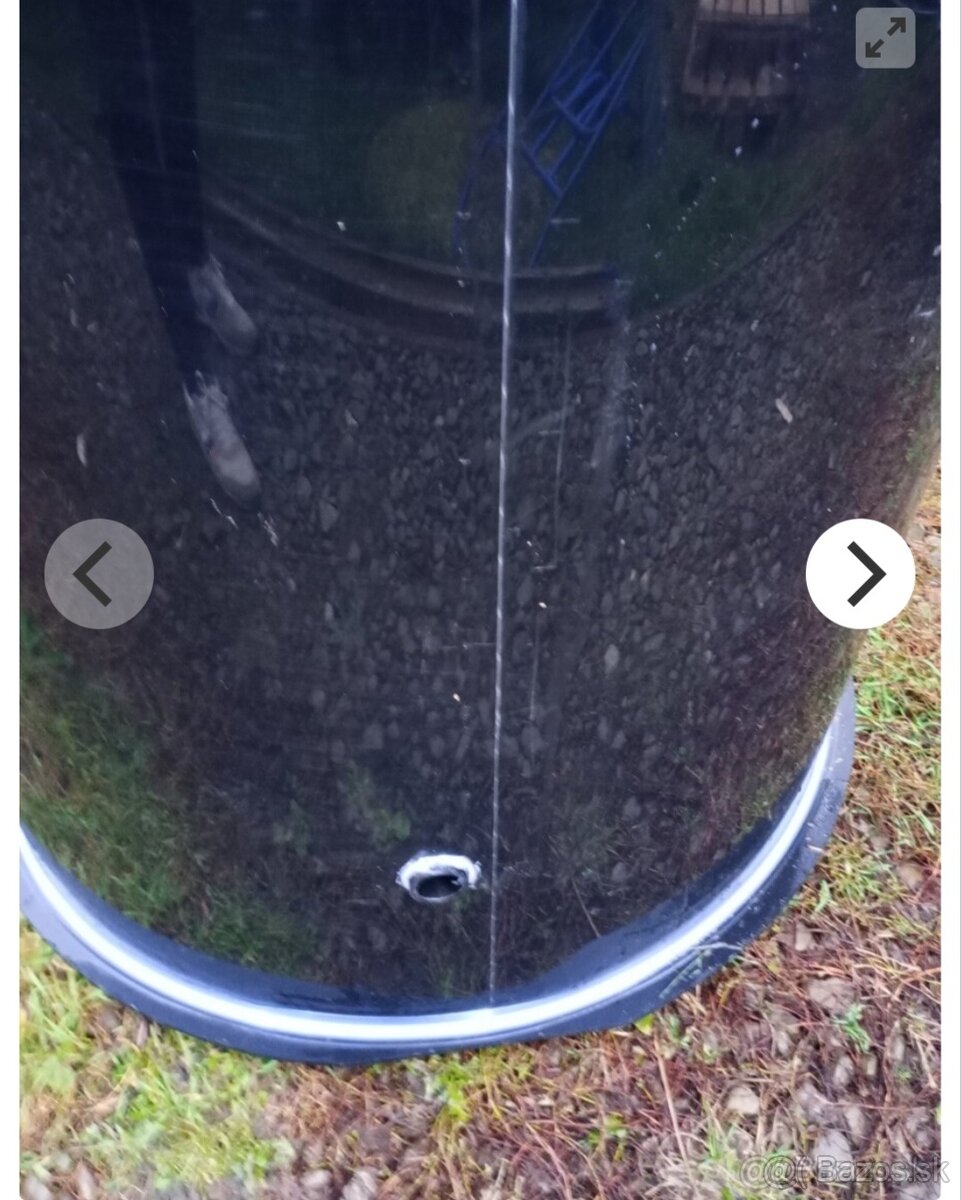
Task: Expand the photo to fullscreen
Action: click(885, 38)
